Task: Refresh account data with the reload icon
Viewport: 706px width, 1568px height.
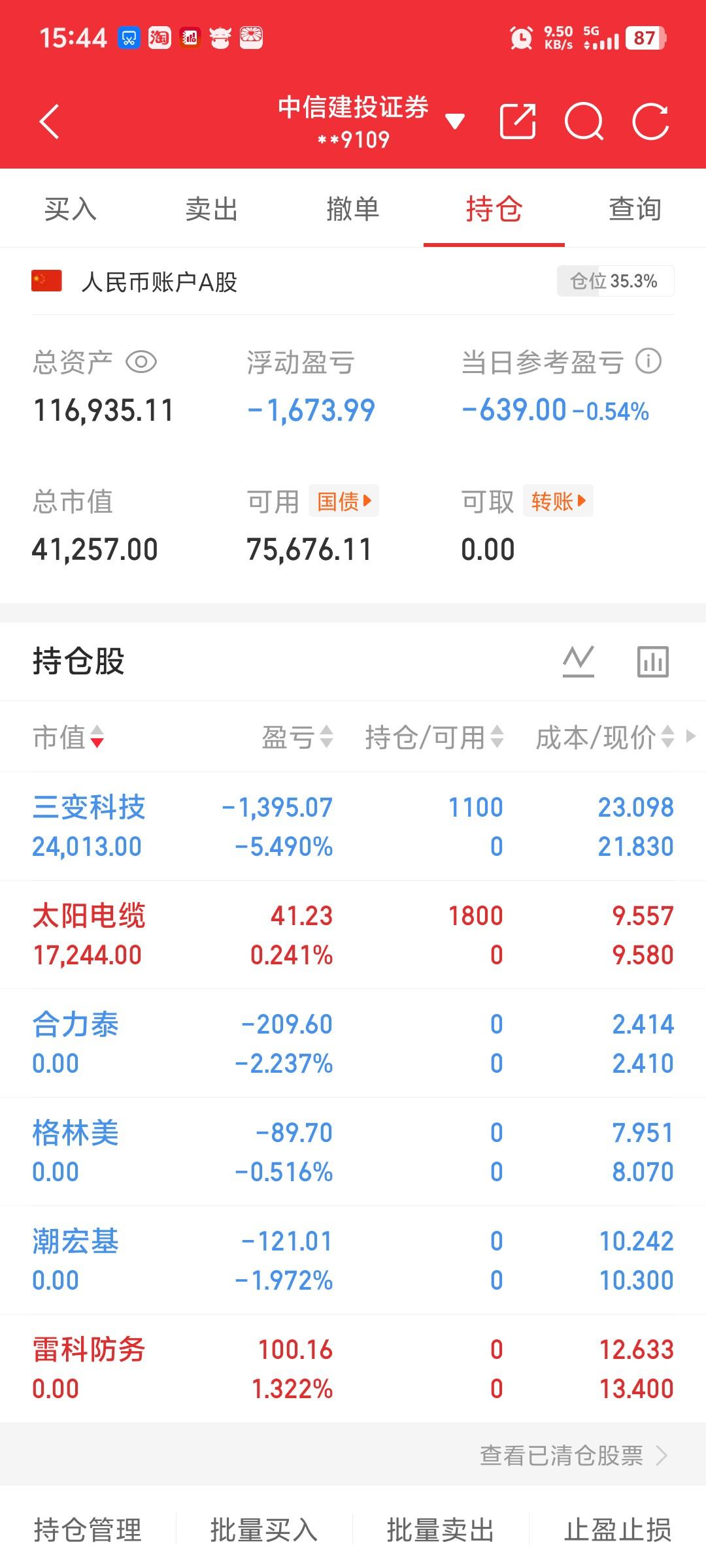Action: (x=650, y=121)
